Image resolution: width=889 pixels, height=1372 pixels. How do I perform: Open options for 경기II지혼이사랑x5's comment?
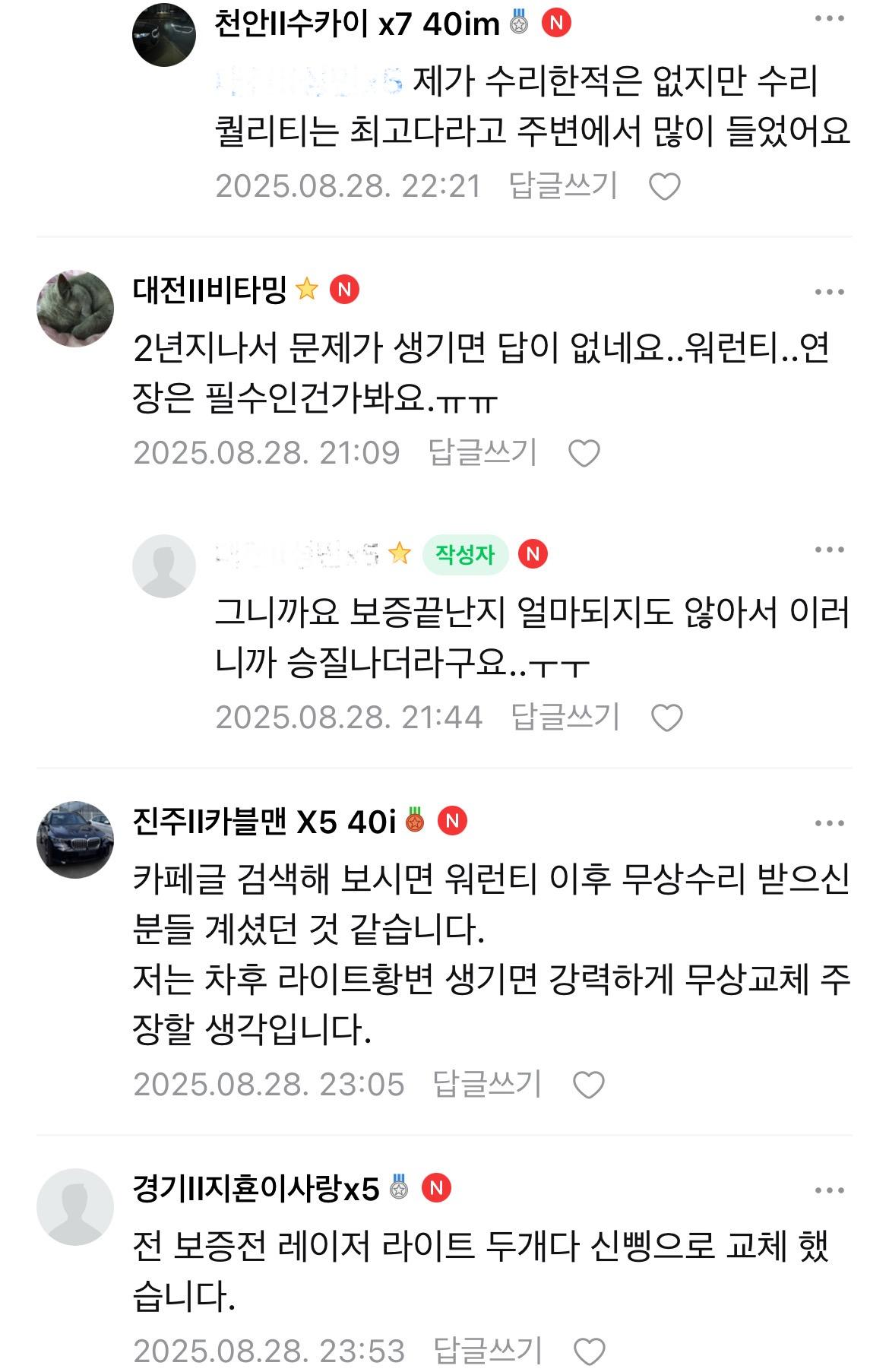coord(829,1190)
